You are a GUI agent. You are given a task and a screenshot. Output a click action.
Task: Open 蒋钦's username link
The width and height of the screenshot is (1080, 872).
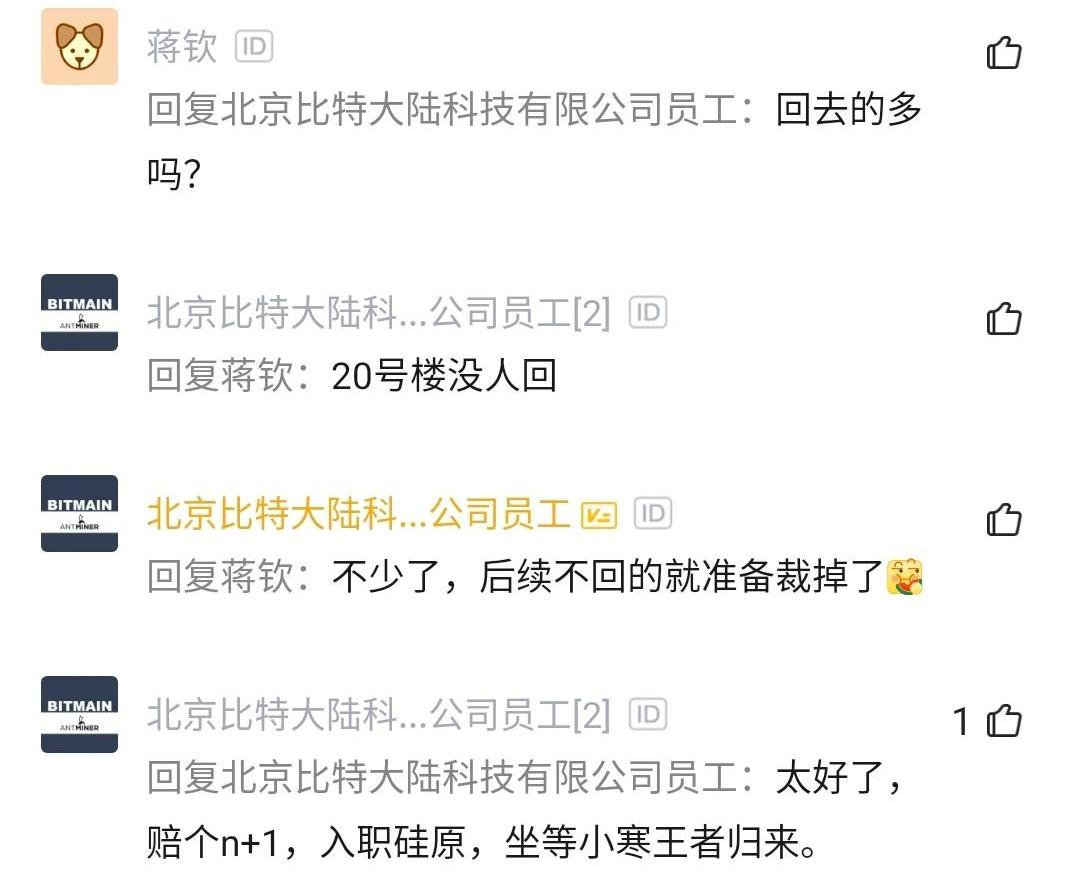pos(182,46)
